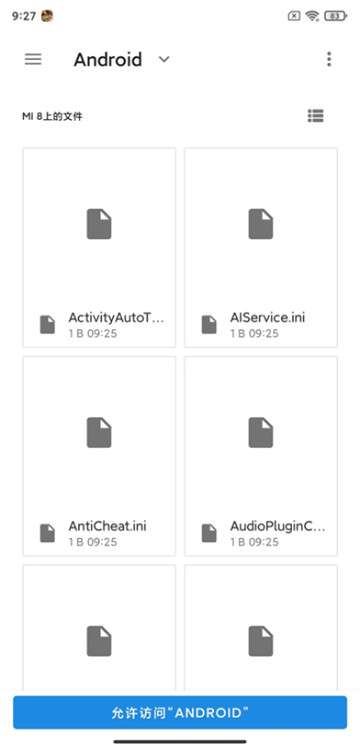Expand the Android folder dropdown
Screen dimensions: 360x749
click(x=164, y=59)
